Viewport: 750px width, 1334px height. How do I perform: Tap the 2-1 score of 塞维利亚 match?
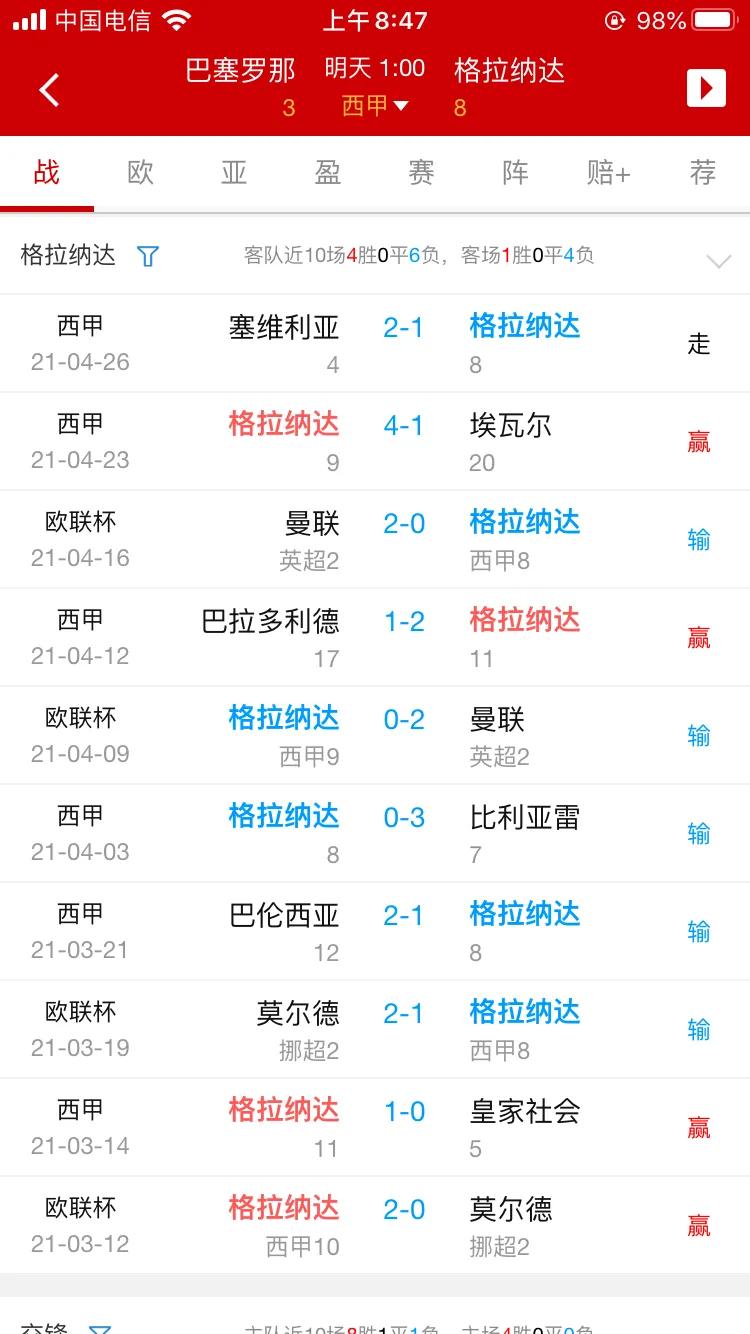[403, 327]
